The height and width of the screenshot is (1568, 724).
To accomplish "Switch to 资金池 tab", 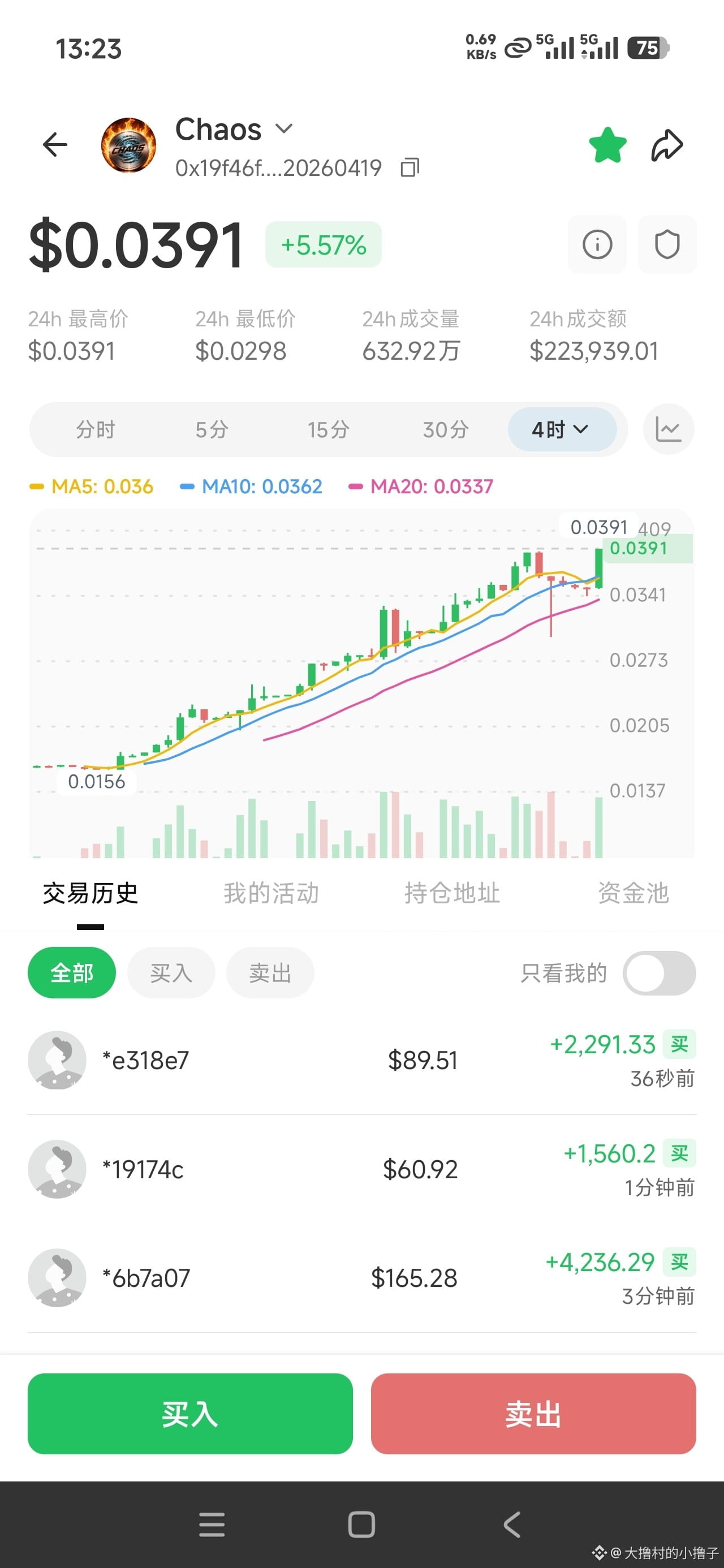I will pyautogui.click(x=633, y=893).
